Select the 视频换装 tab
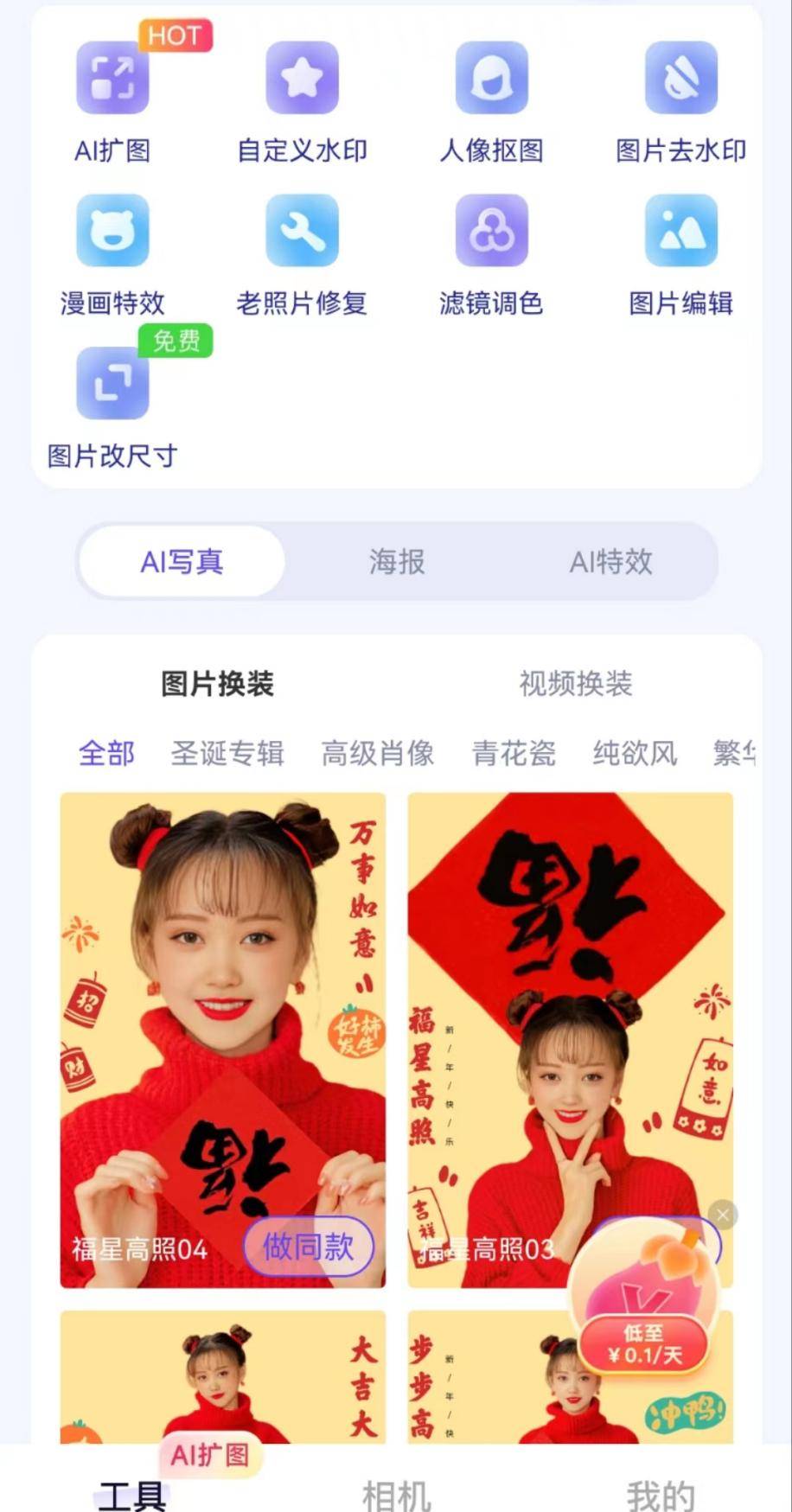The height and width of the screenshot is (1512, 792). tap(575, 685)
